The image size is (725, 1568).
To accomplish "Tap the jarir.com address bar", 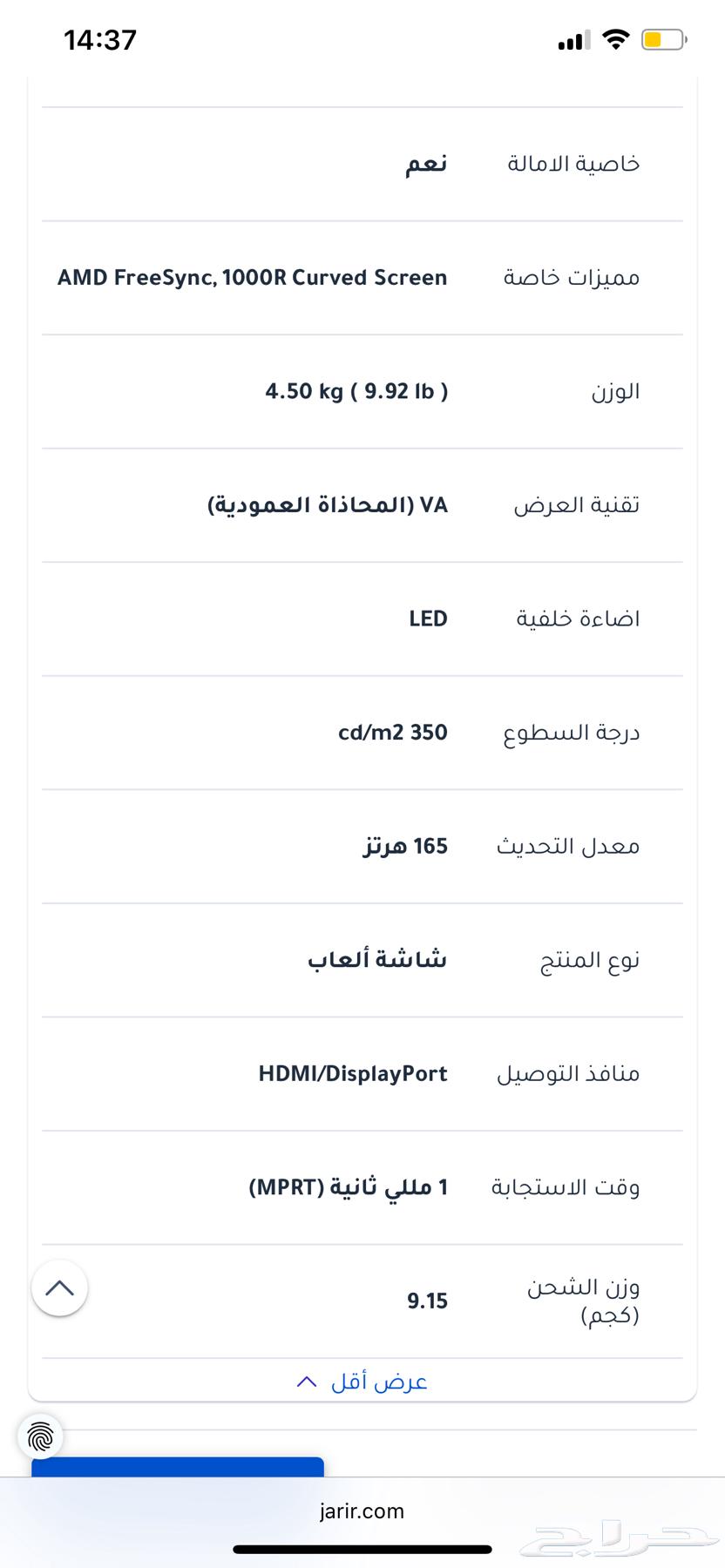I will point(362,1511).
